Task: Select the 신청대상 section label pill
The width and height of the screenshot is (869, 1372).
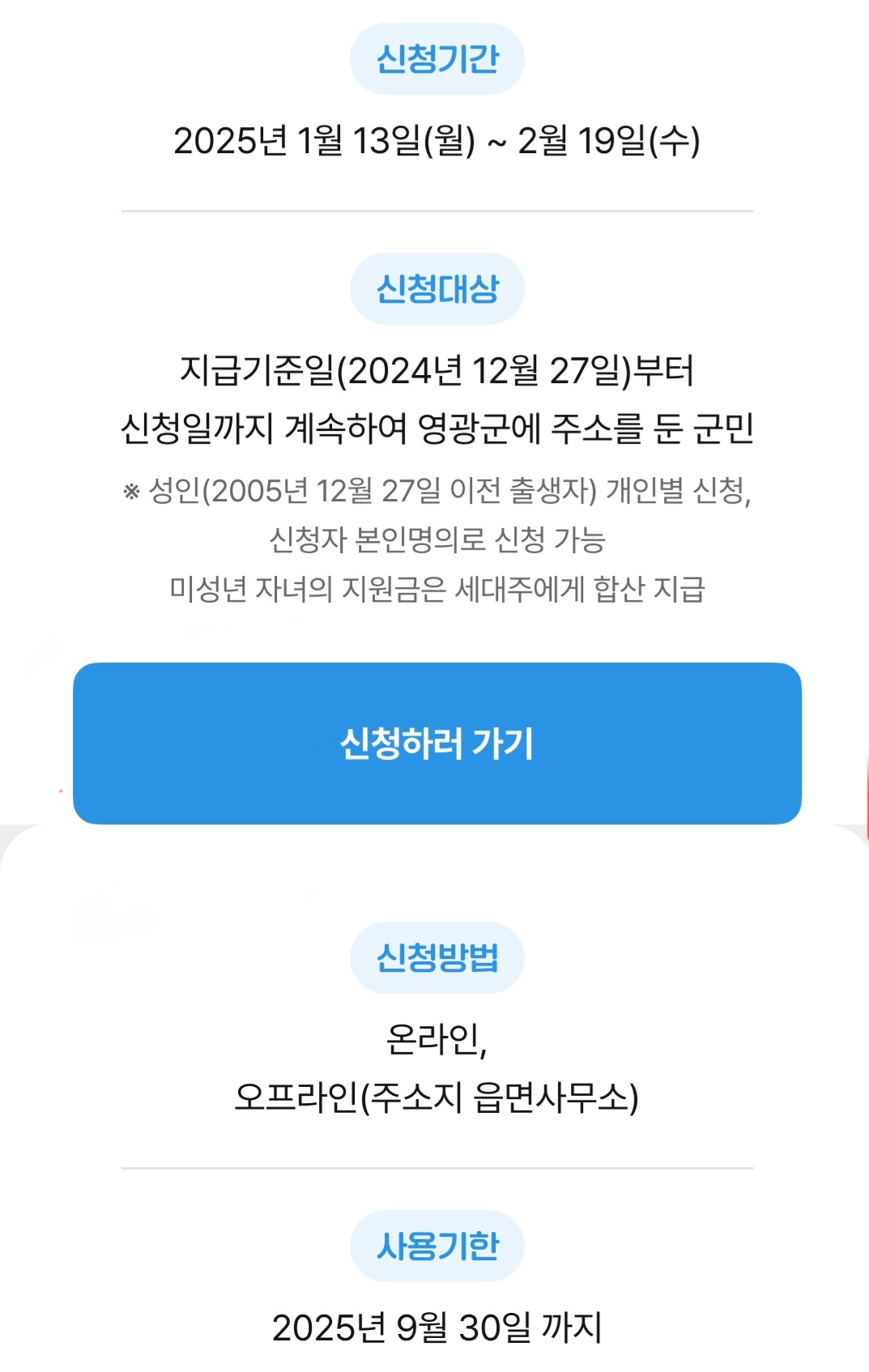Action: 434,286
